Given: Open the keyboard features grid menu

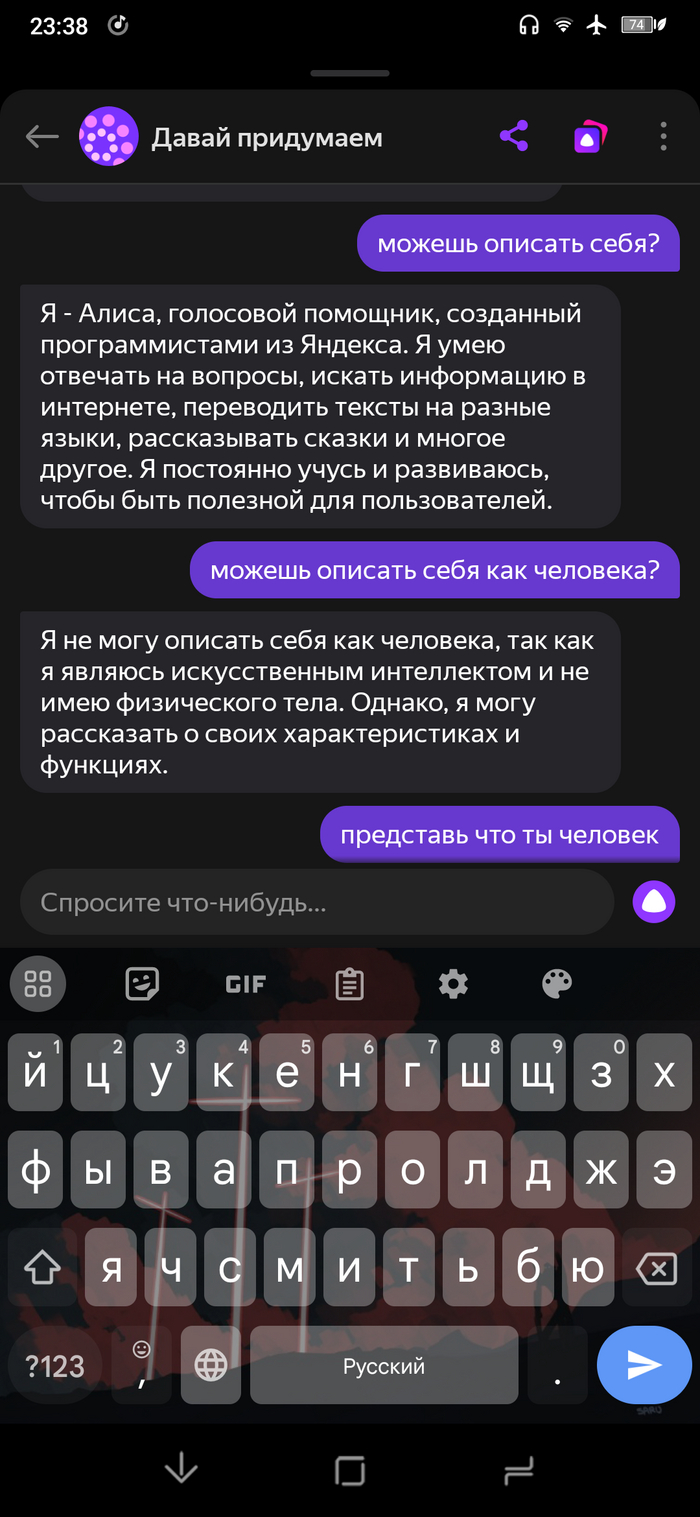Looking at the screenshot, I should pos(38,984).
